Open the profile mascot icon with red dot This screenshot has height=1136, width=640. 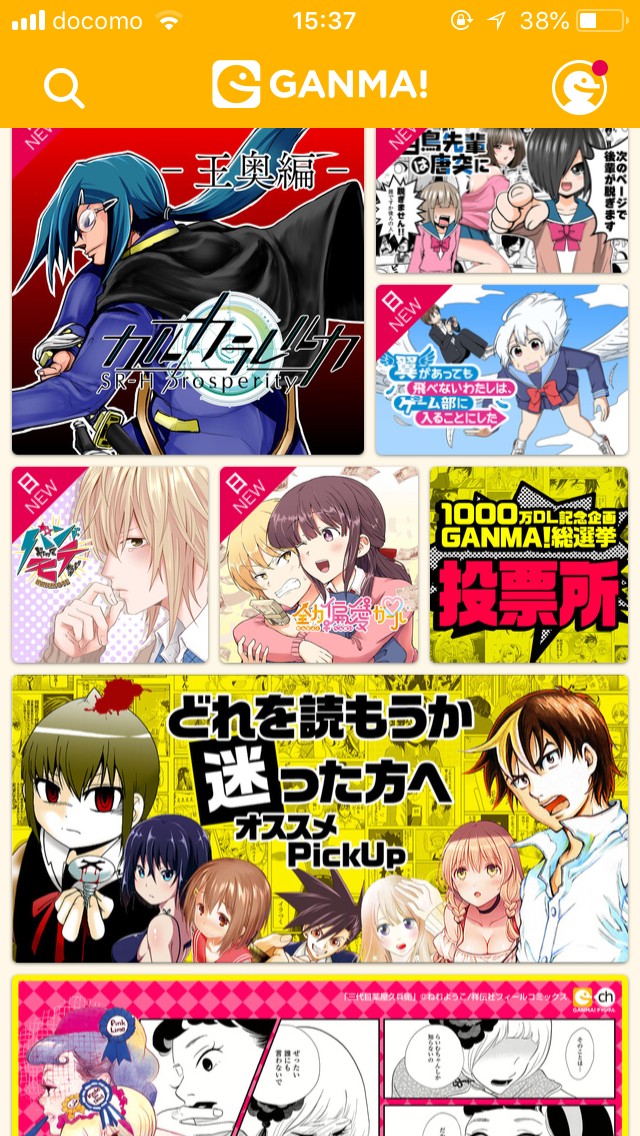[579, 87]
